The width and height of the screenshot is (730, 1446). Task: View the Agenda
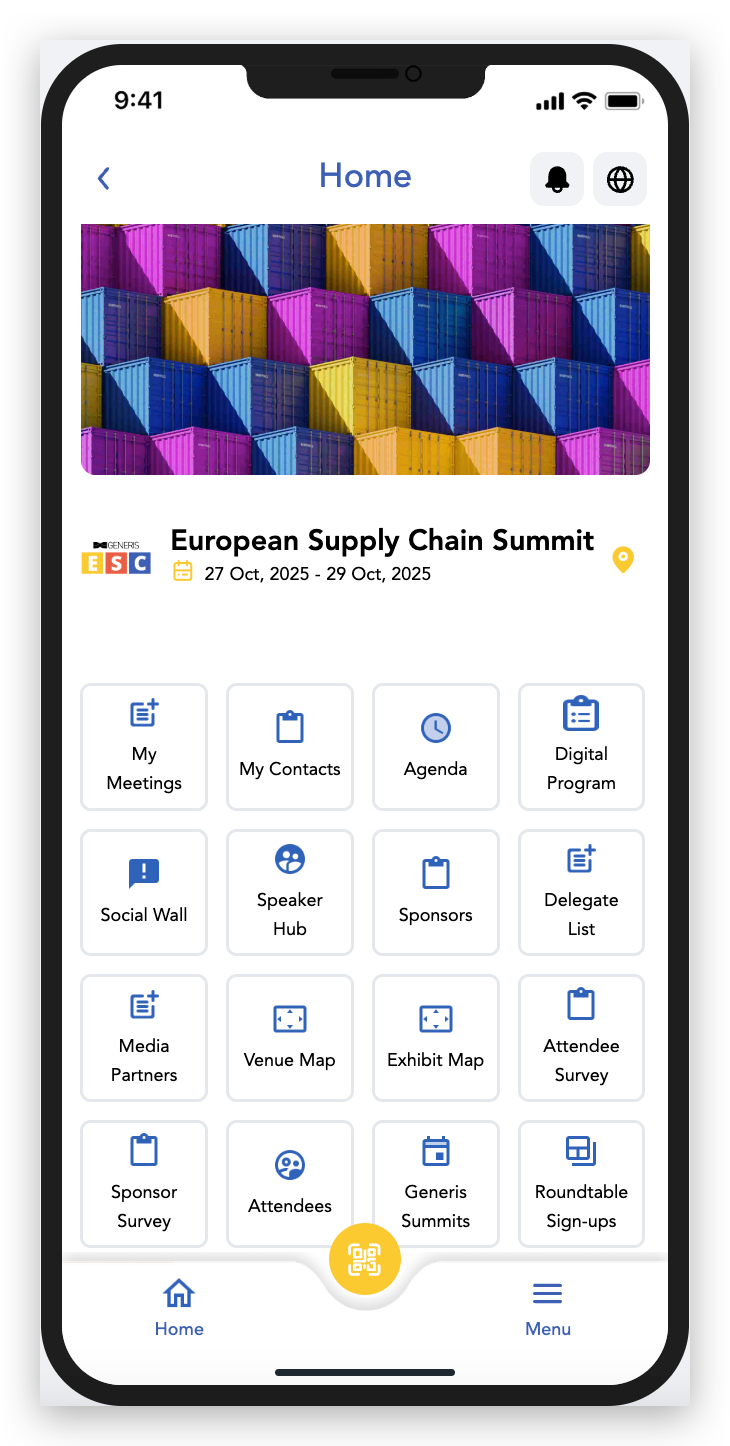tap(436, 746)
